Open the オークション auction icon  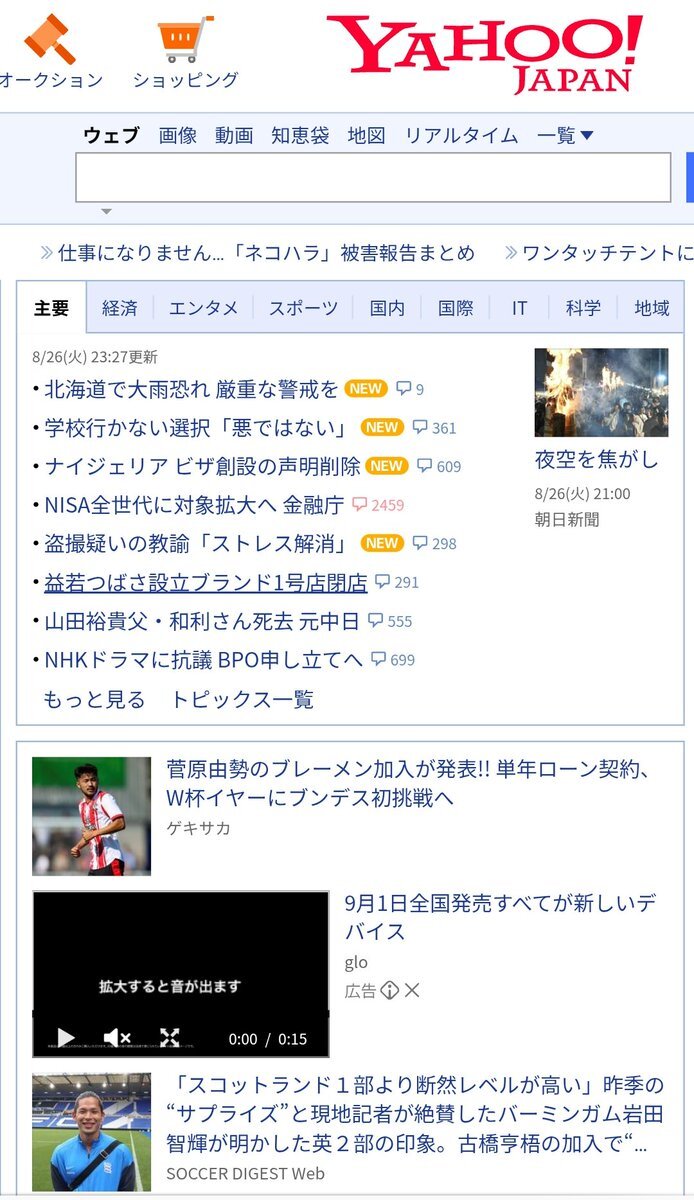[49, 40]
